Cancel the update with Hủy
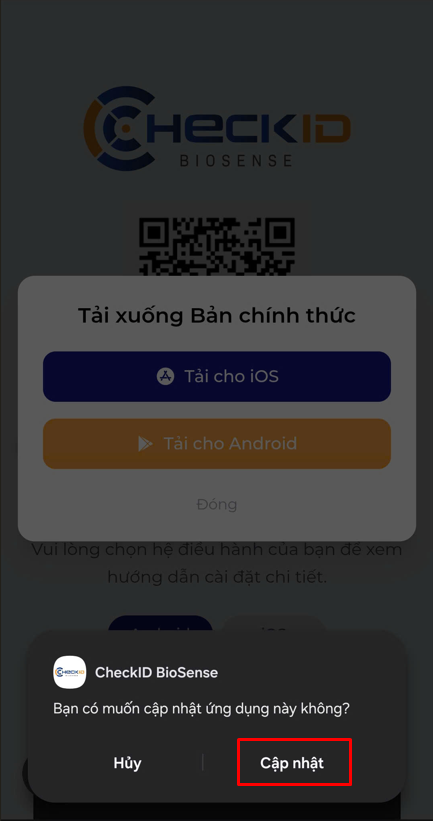Viewport: 433px width, 821px height. click(127, 763)
